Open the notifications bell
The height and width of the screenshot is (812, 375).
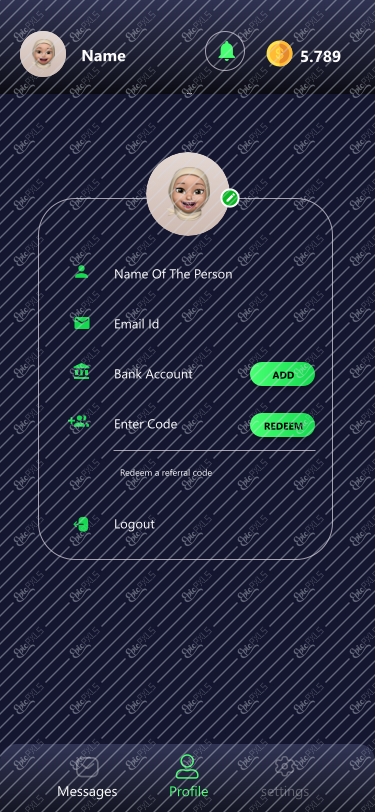point(225,51)
